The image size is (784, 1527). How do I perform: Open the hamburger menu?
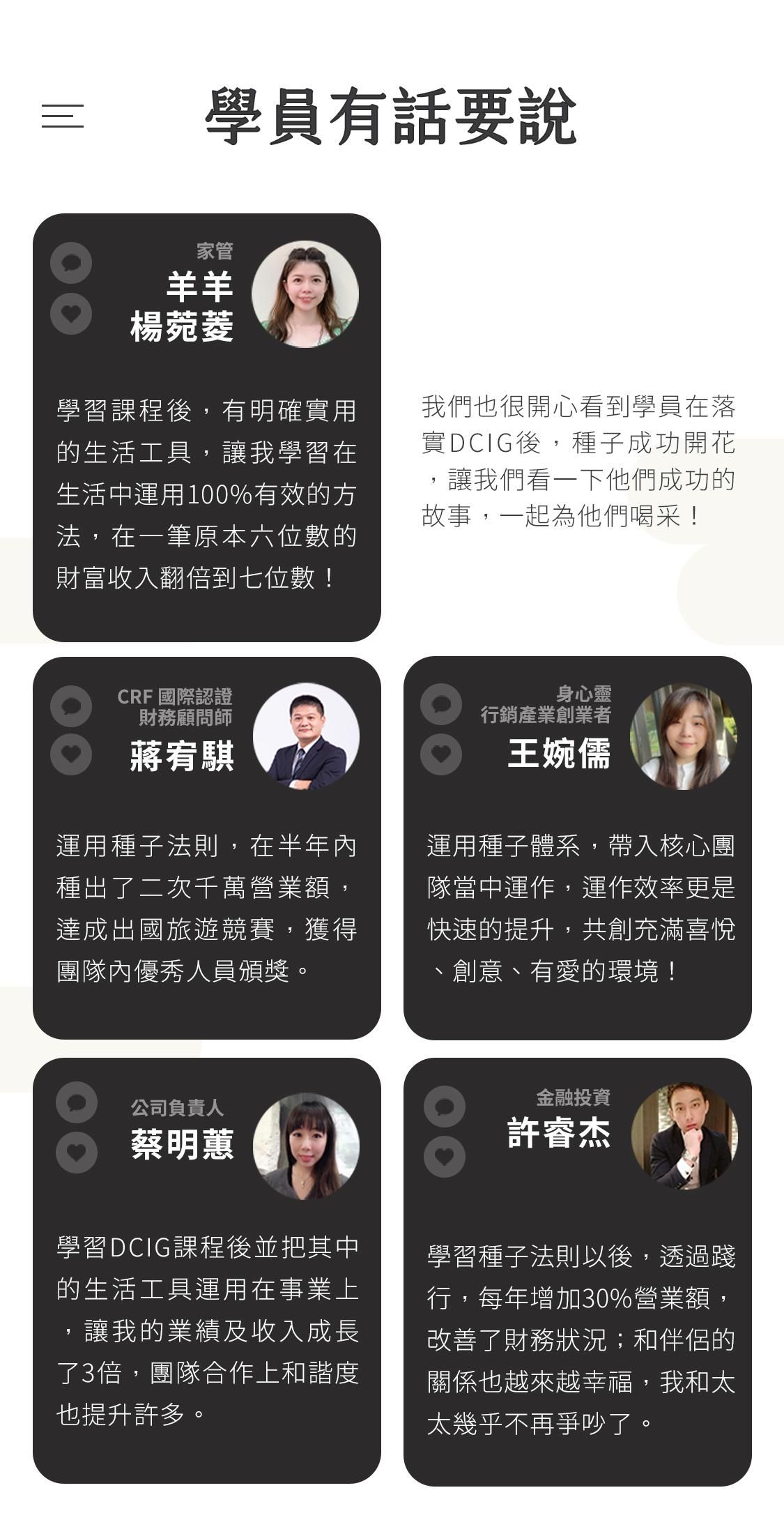62,116
